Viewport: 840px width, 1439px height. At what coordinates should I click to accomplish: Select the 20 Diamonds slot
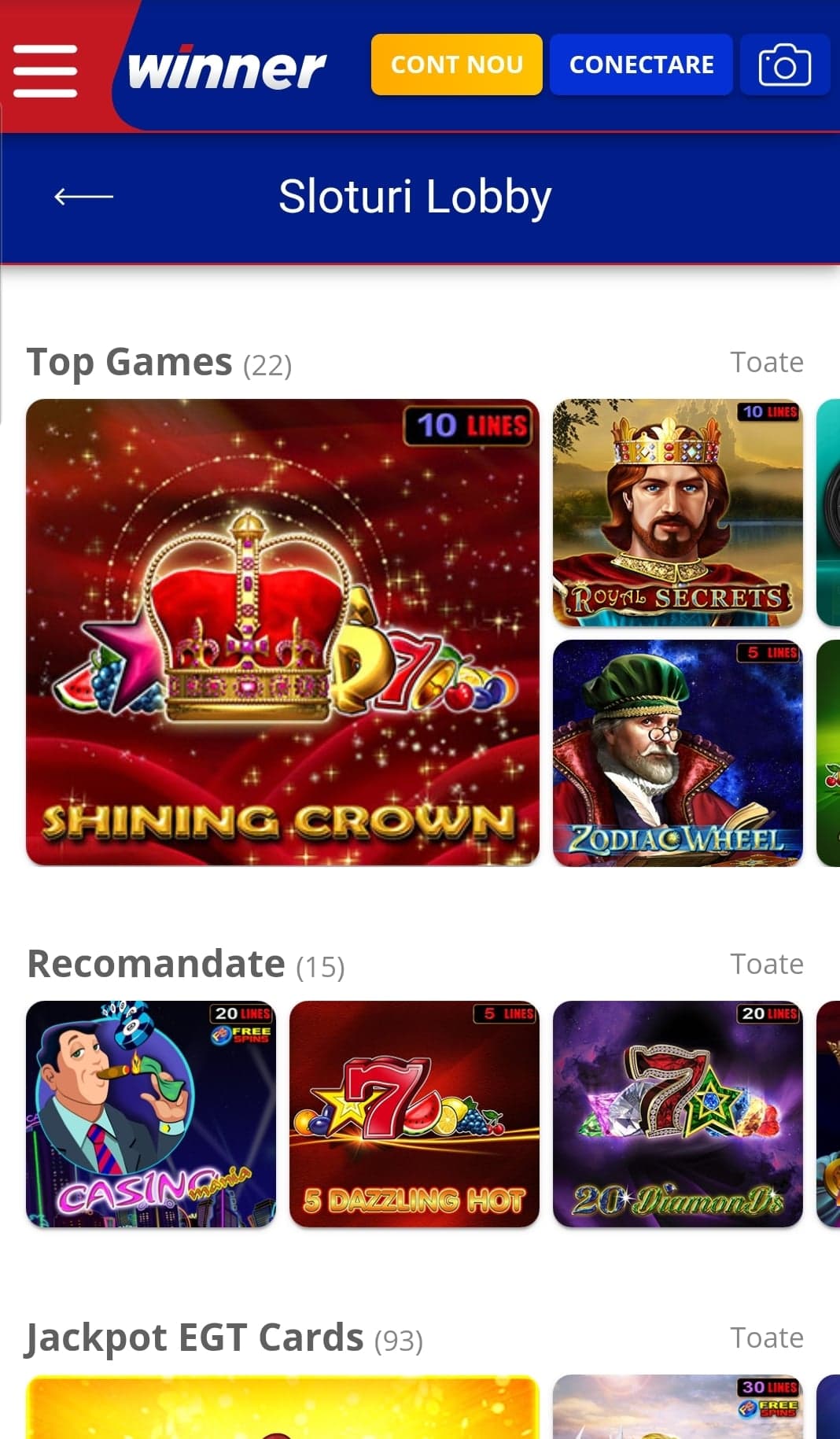(x=677, y=1113)
